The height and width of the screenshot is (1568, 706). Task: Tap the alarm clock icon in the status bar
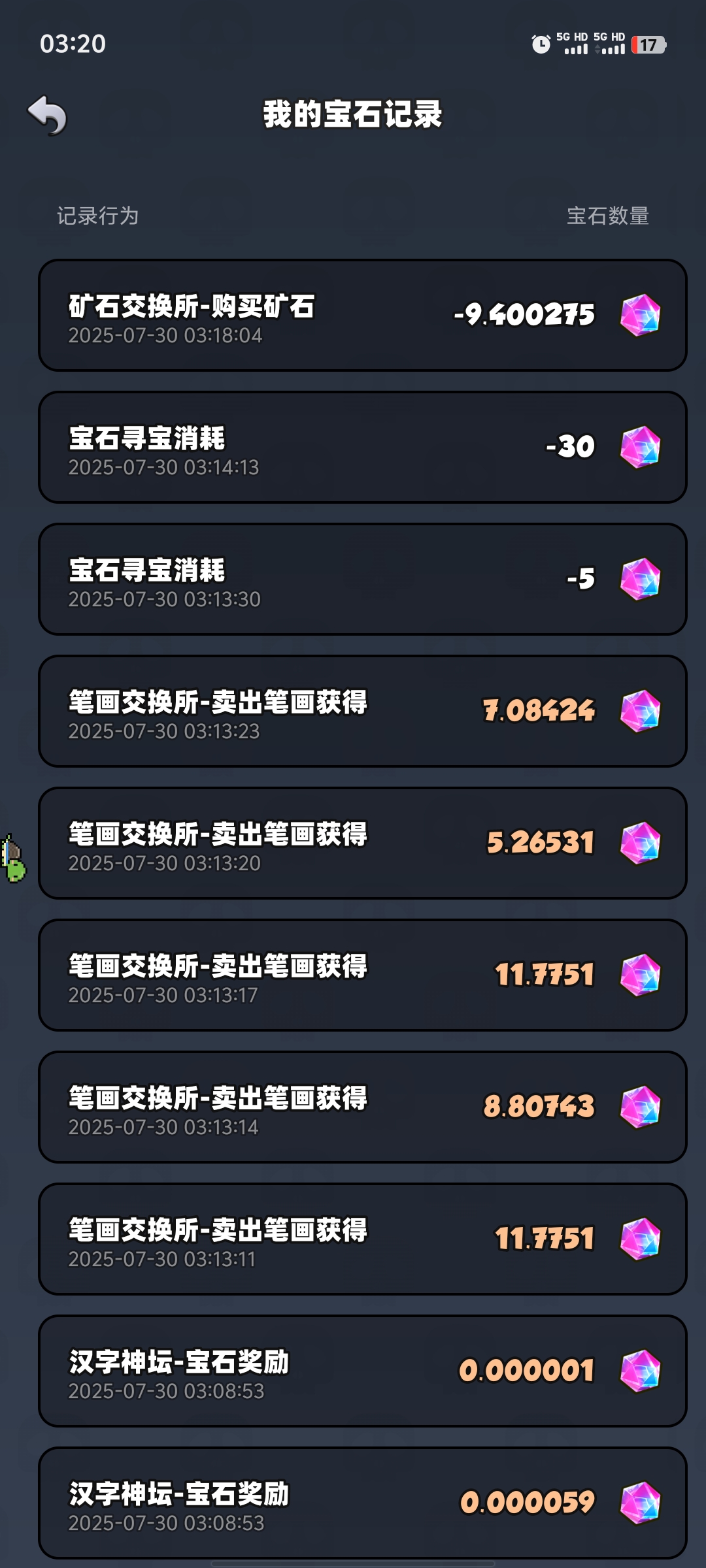pos(540,42)
